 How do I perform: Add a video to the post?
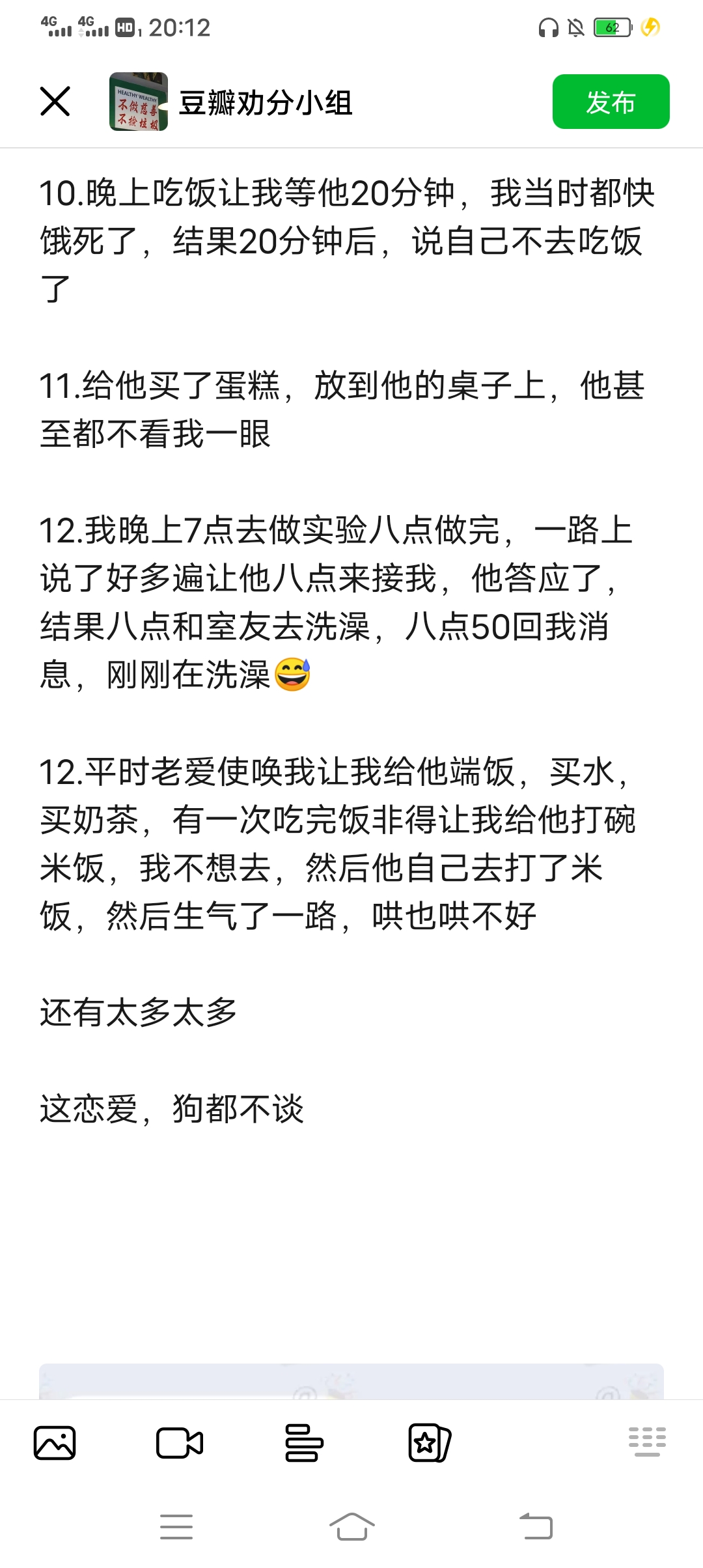(x=180, y=1444)
